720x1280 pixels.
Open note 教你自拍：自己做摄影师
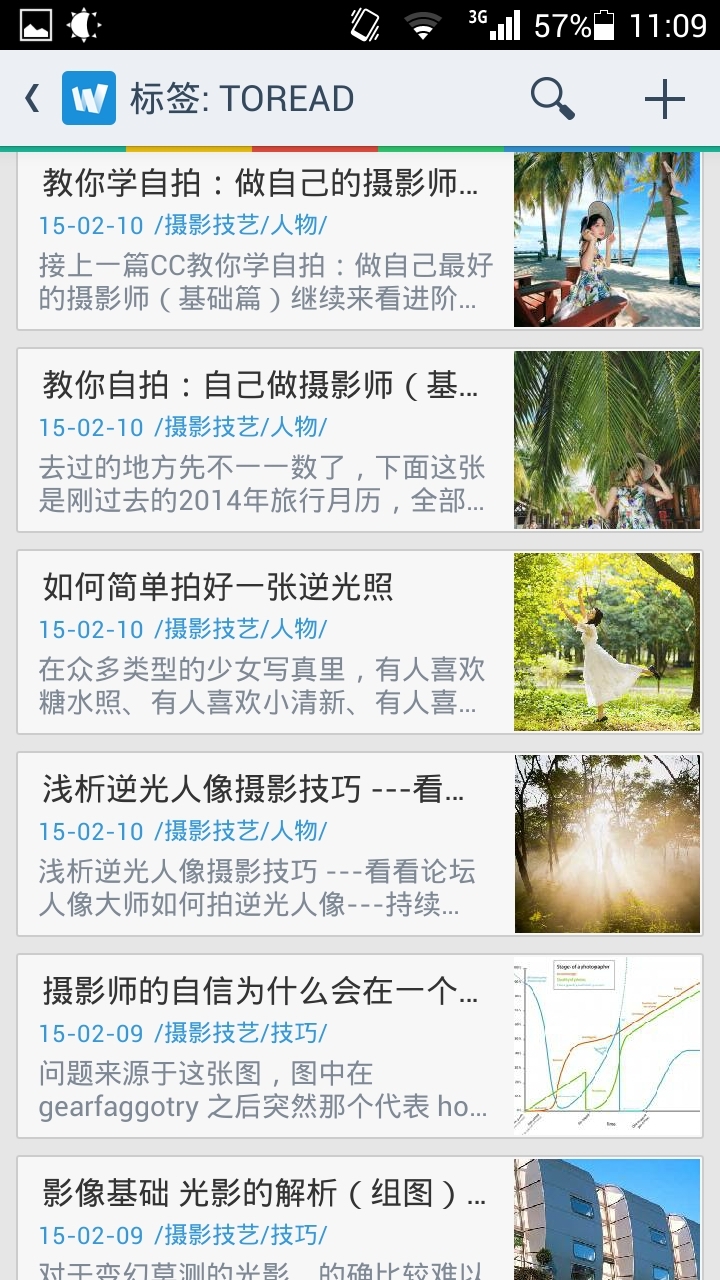click(260, 440)
